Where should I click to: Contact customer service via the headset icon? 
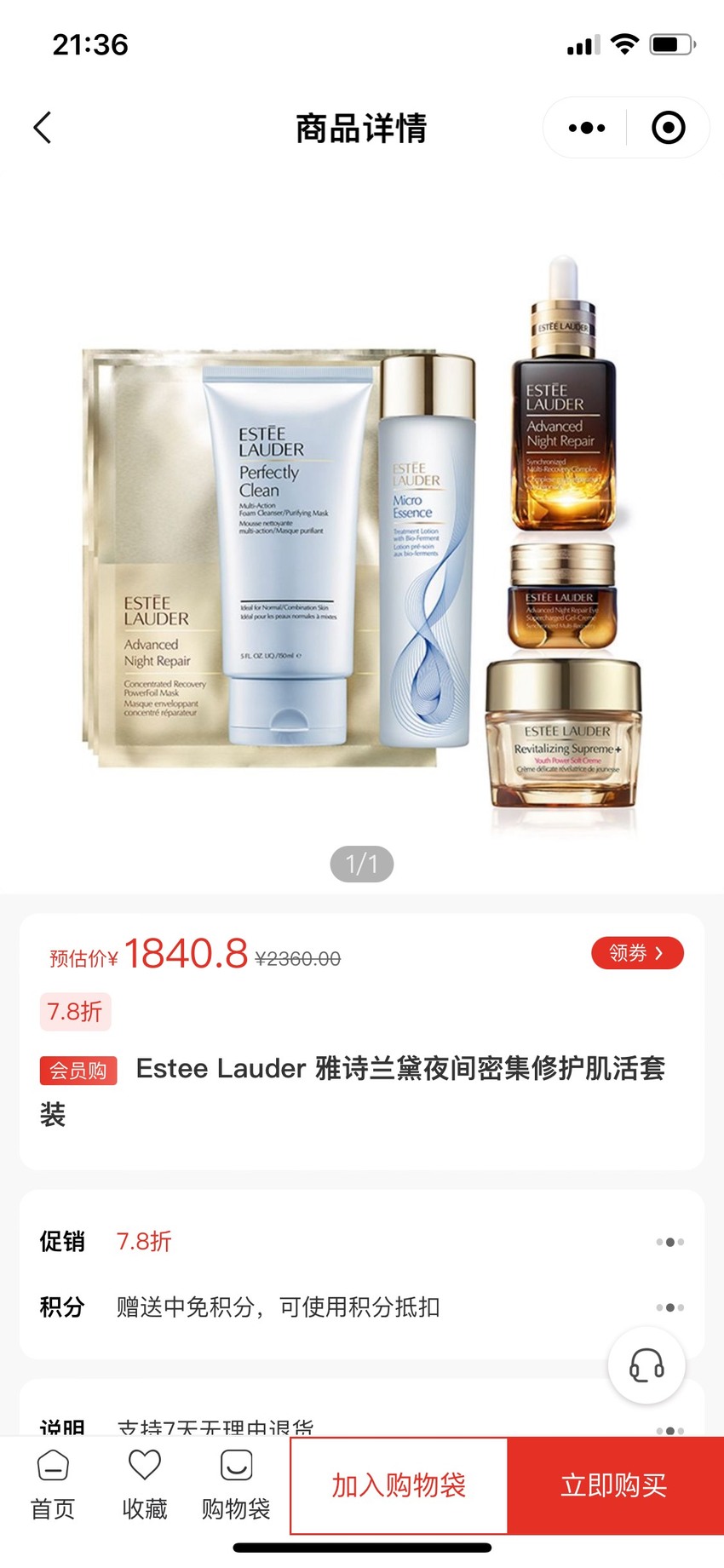pyautogui.click(x=646, y=1365)
